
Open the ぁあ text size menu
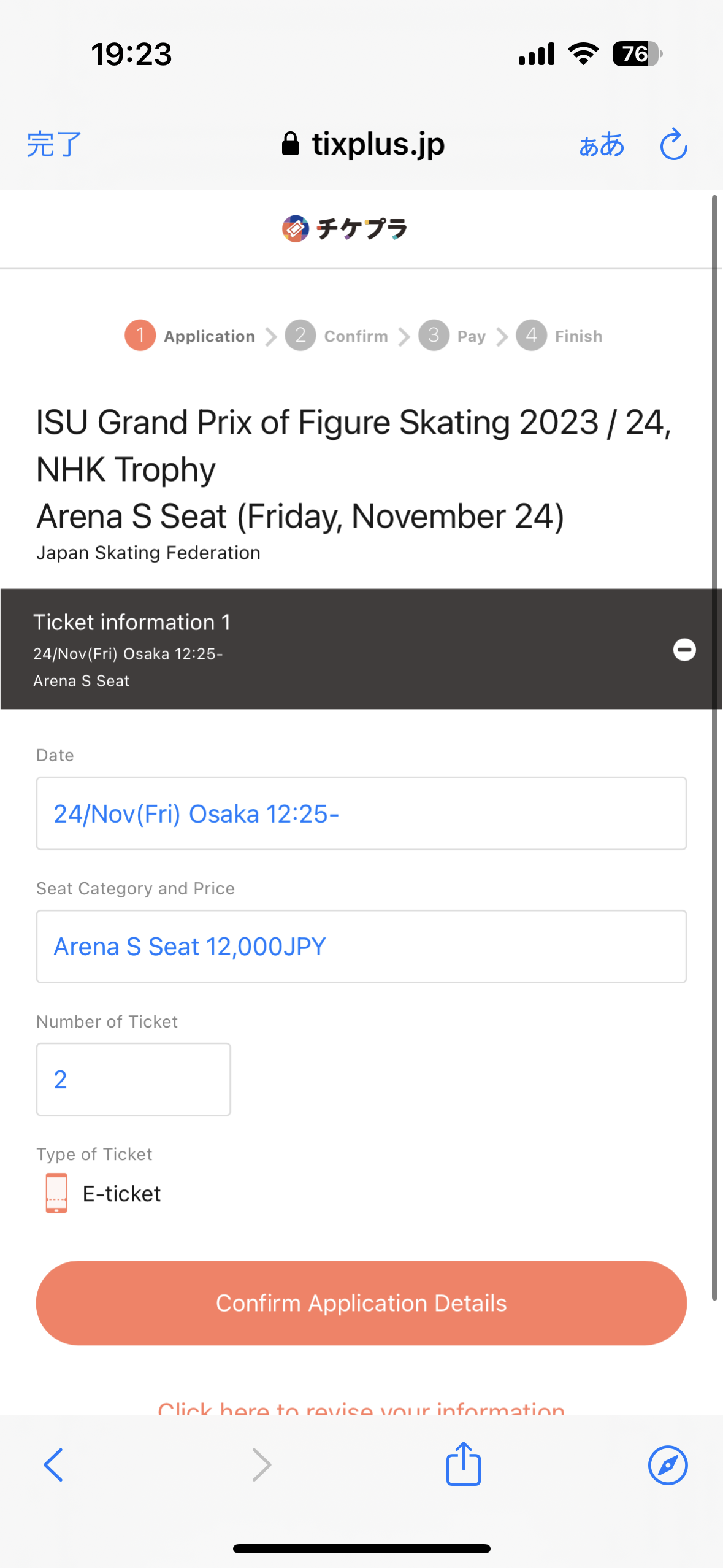click(601, 145)
